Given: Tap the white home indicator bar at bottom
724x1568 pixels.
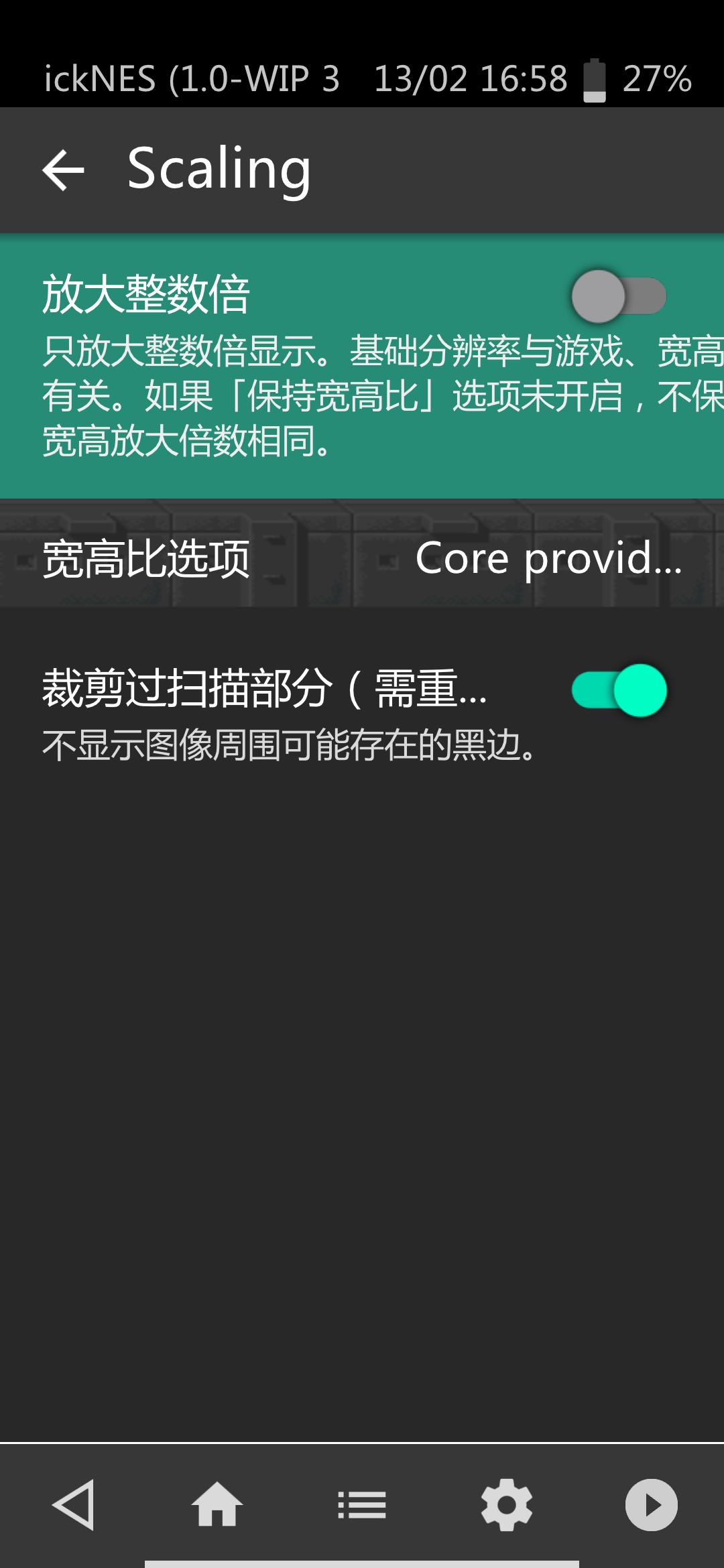Looking at the screenshot, I should (x=362, y=1561).
